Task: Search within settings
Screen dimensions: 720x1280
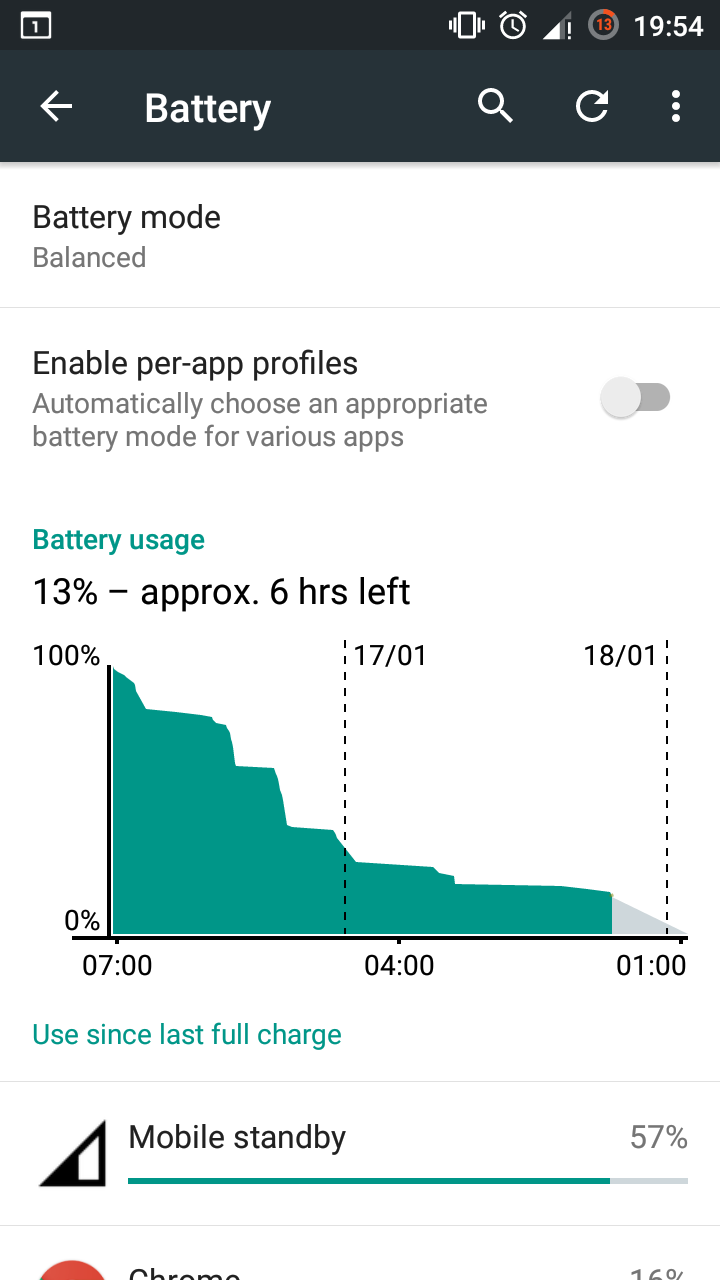Action: pos(495,106)
